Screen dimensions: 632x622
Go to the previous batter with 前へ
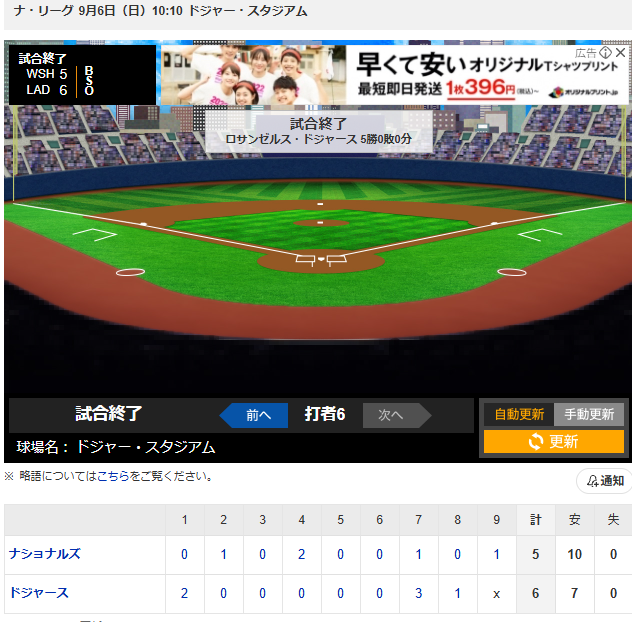tap(254, 415)
